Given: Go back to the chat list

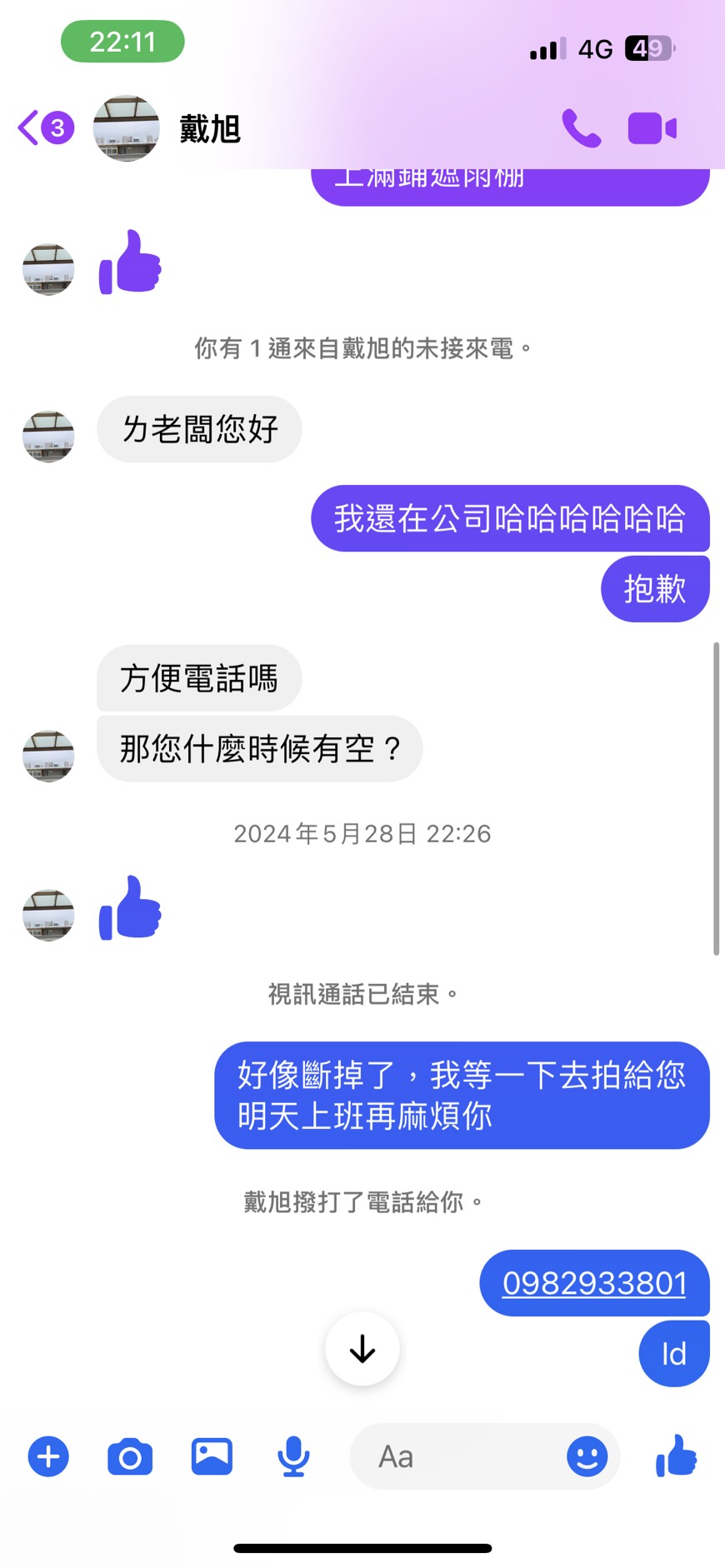Looking at the screenshot, I should point(46,128).
